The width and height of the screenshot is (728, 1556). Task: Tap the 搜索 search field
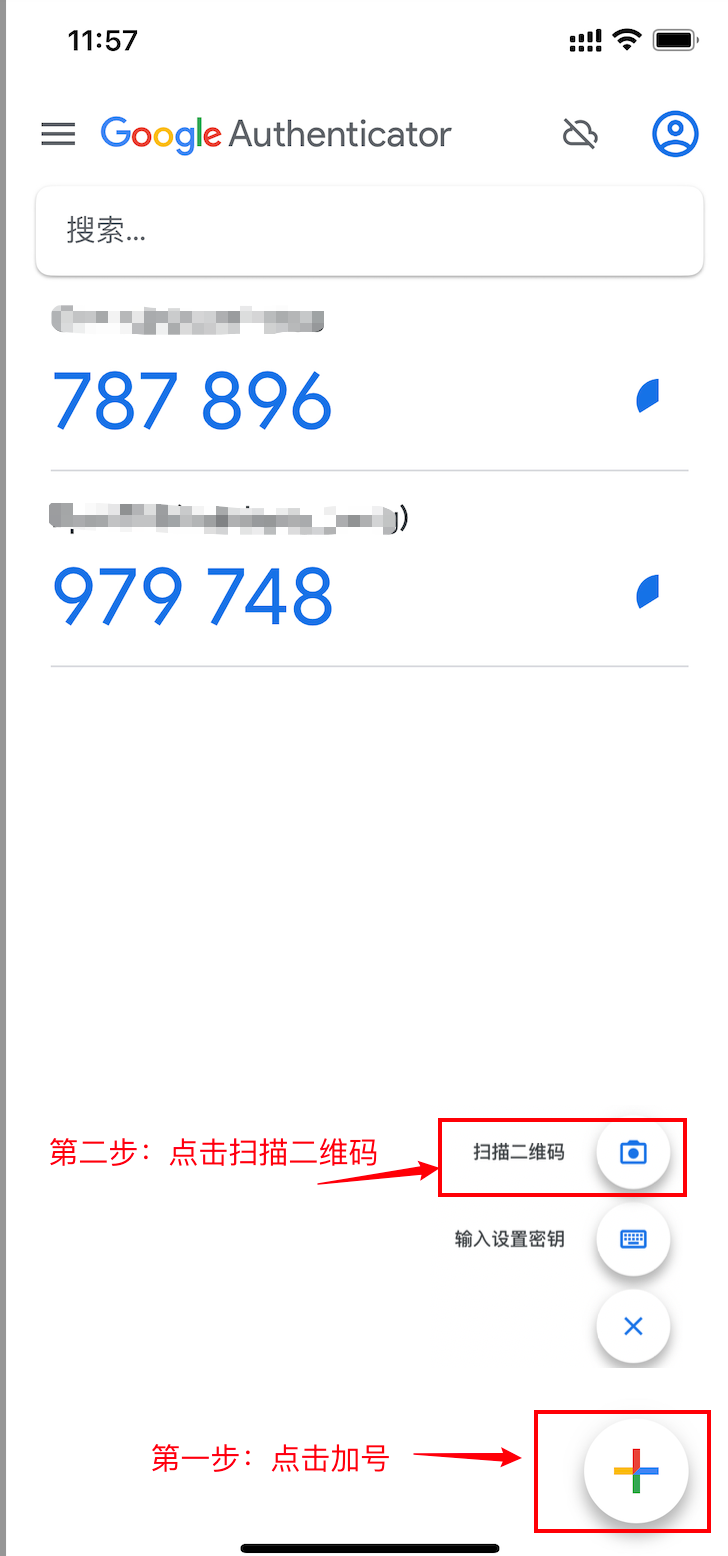pyautogui.click(x=369, y=232)
